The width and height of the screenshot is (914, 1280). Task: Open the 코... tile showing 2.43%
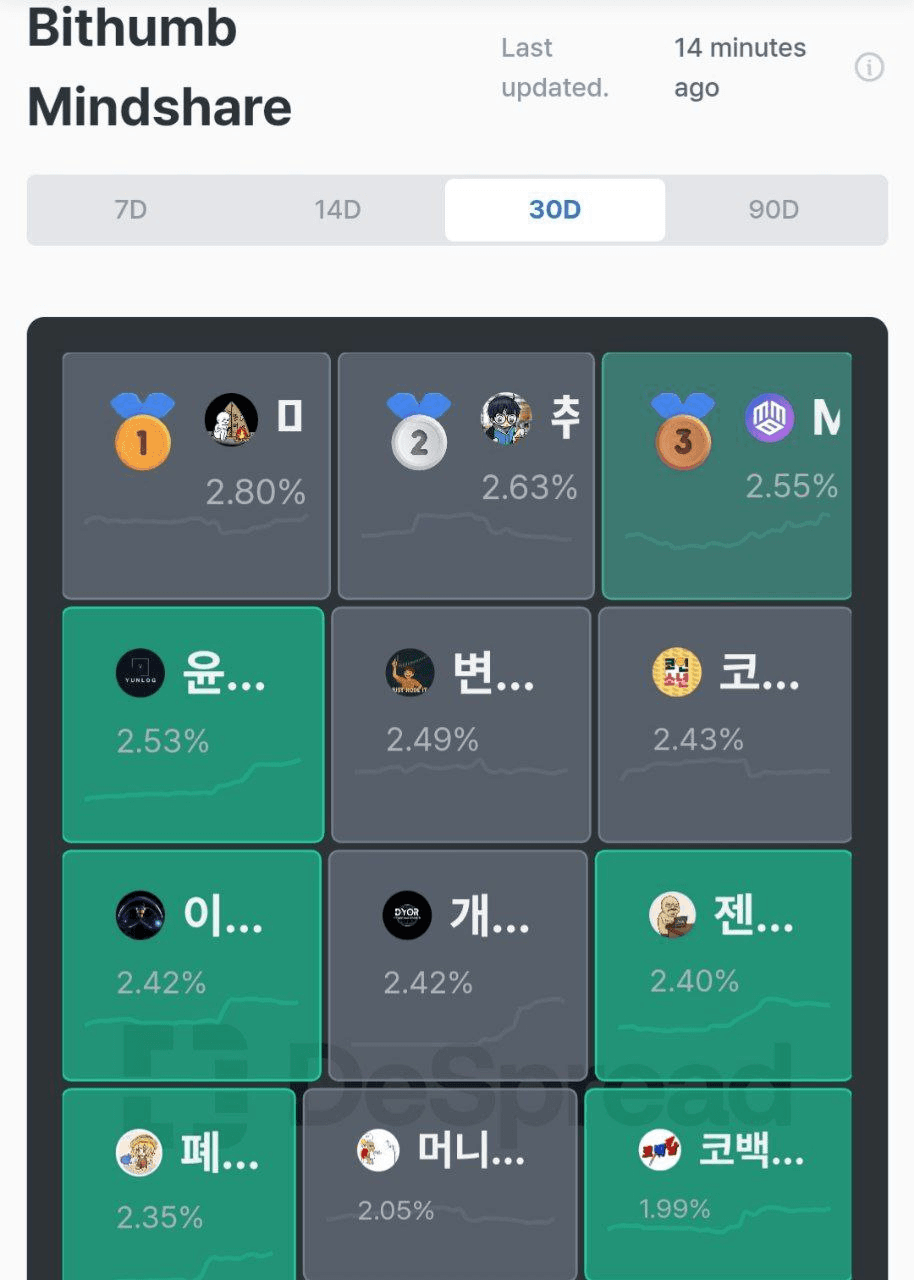[725, 724]
